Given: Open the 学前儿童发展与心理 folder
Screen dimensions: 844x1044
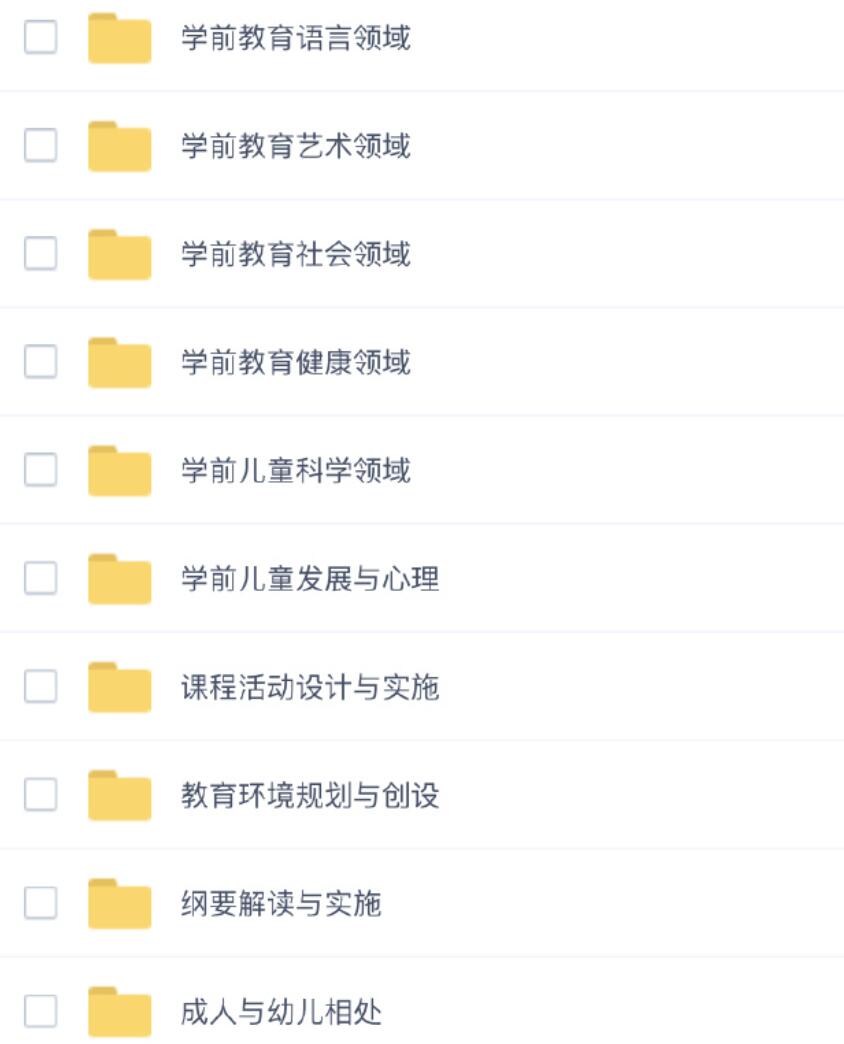Looking at the screenshot, I should pos(309,579).
